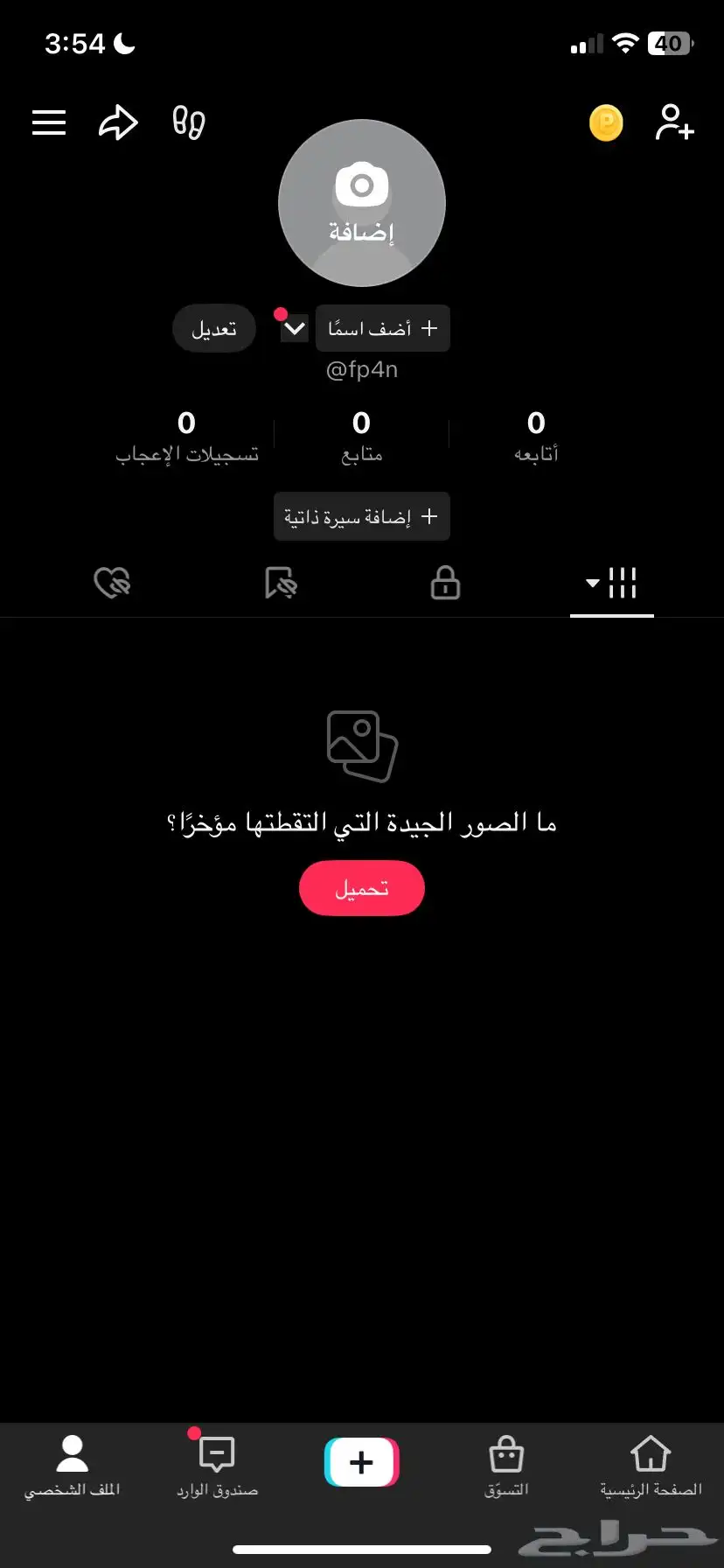Image resolution: width=724 pixels, height=1568 pixels.
Task: Tap إضافة سيرة ذاتية to add bio
Action: point(362,516)
